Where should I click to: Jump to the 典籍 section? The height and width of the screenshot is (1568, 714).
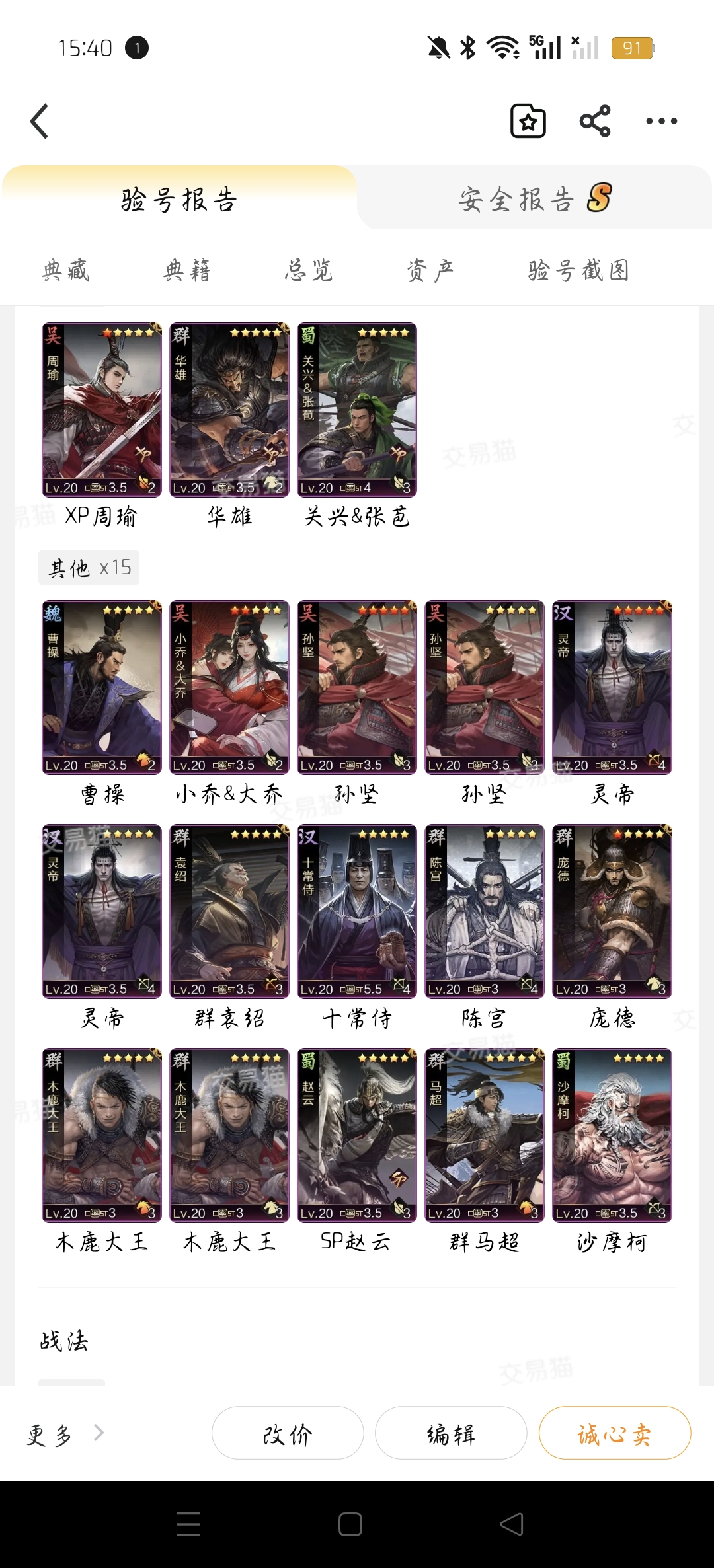point(187,270)
